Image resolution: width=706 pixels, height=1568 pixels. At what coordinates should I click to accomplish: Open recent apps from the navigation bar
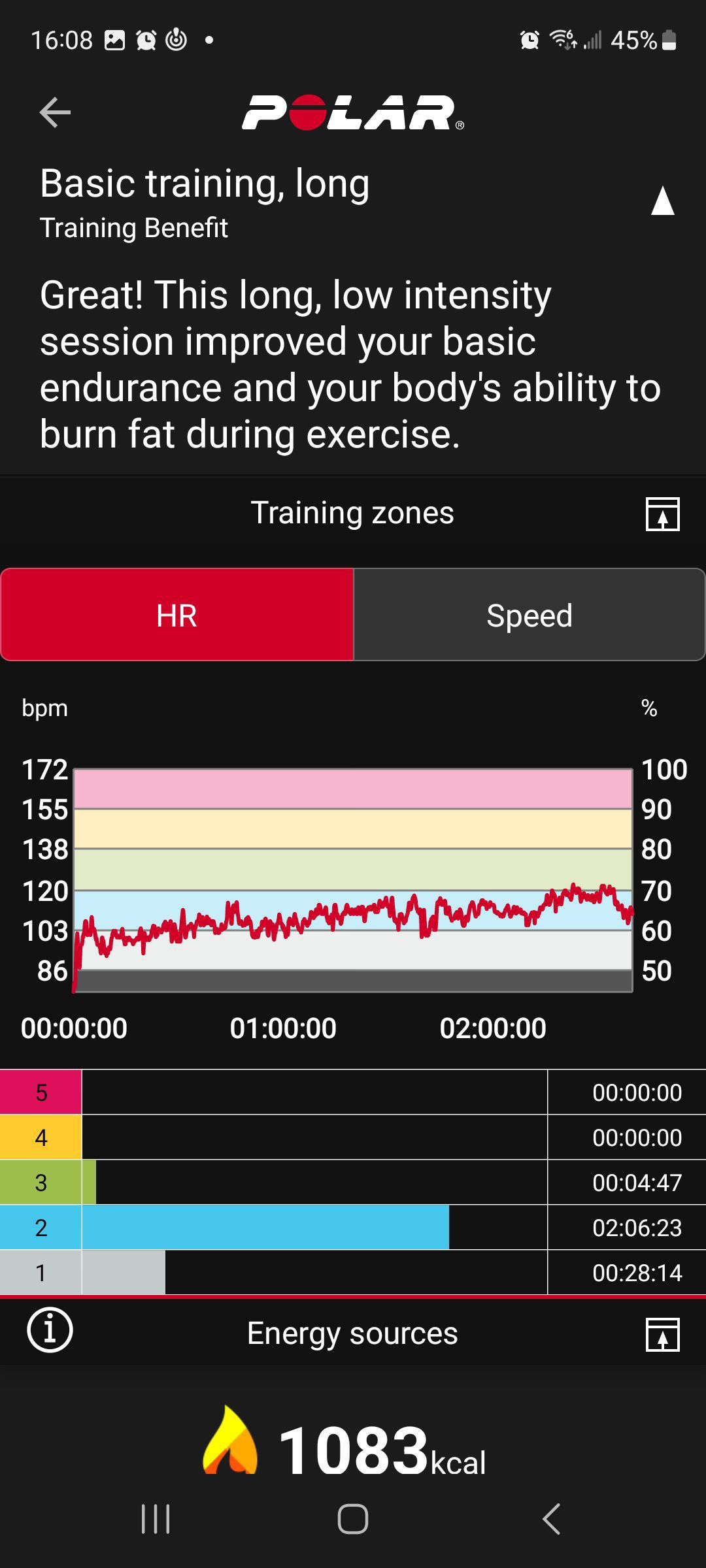pyautogui.click(x=156, y=1518)
